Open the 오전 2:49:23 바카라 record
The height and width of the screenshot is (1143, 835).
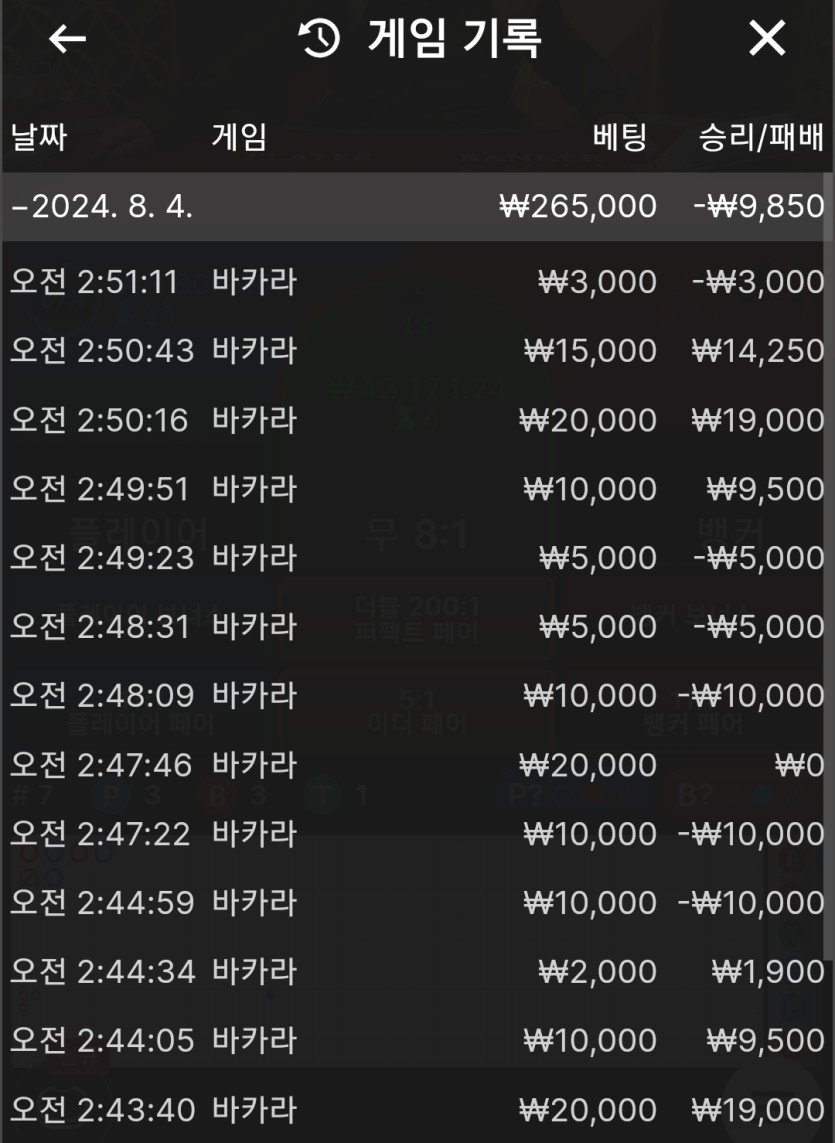417,558
